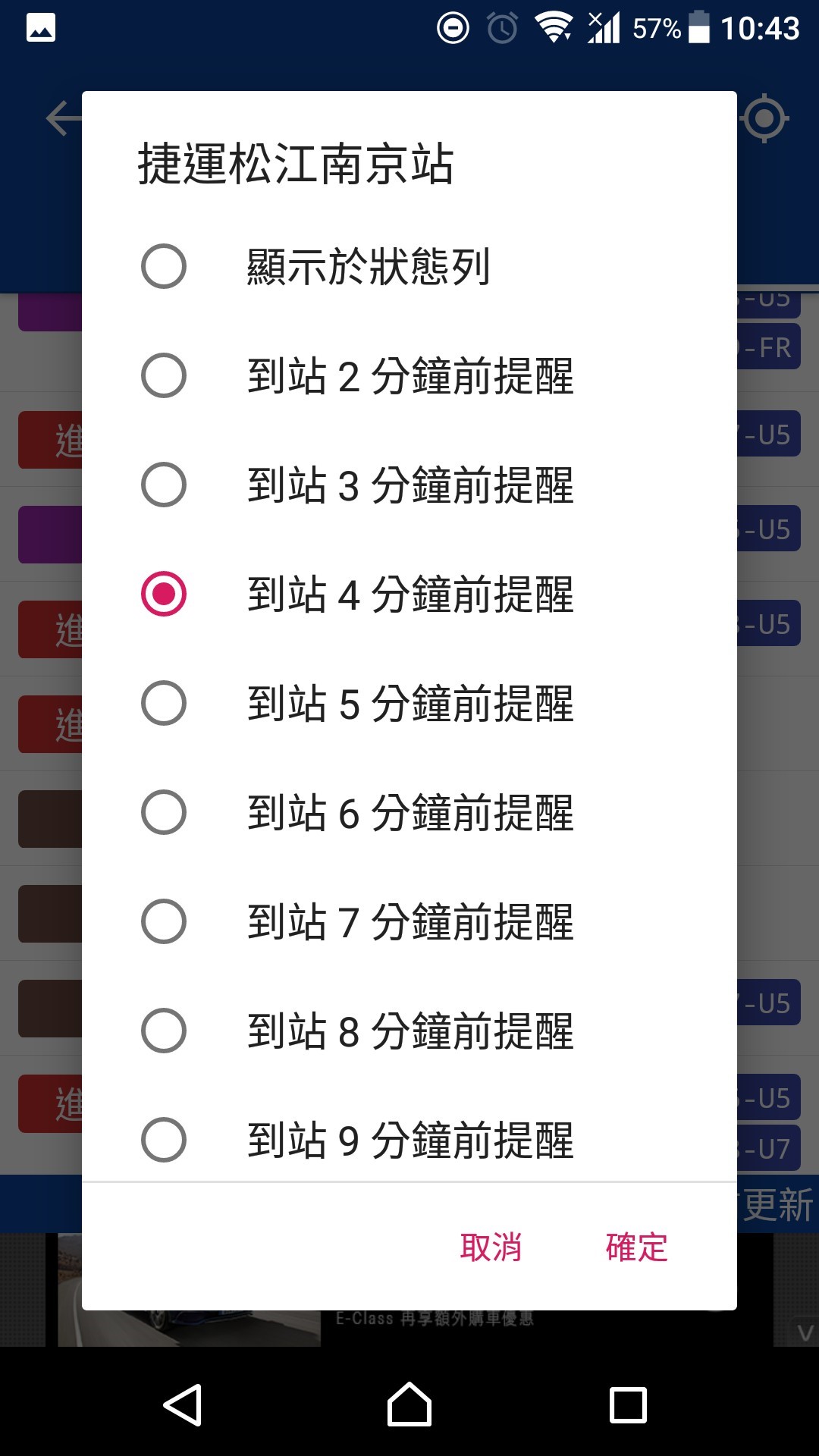Confirm the reminder with 確定

[636, 1247]
